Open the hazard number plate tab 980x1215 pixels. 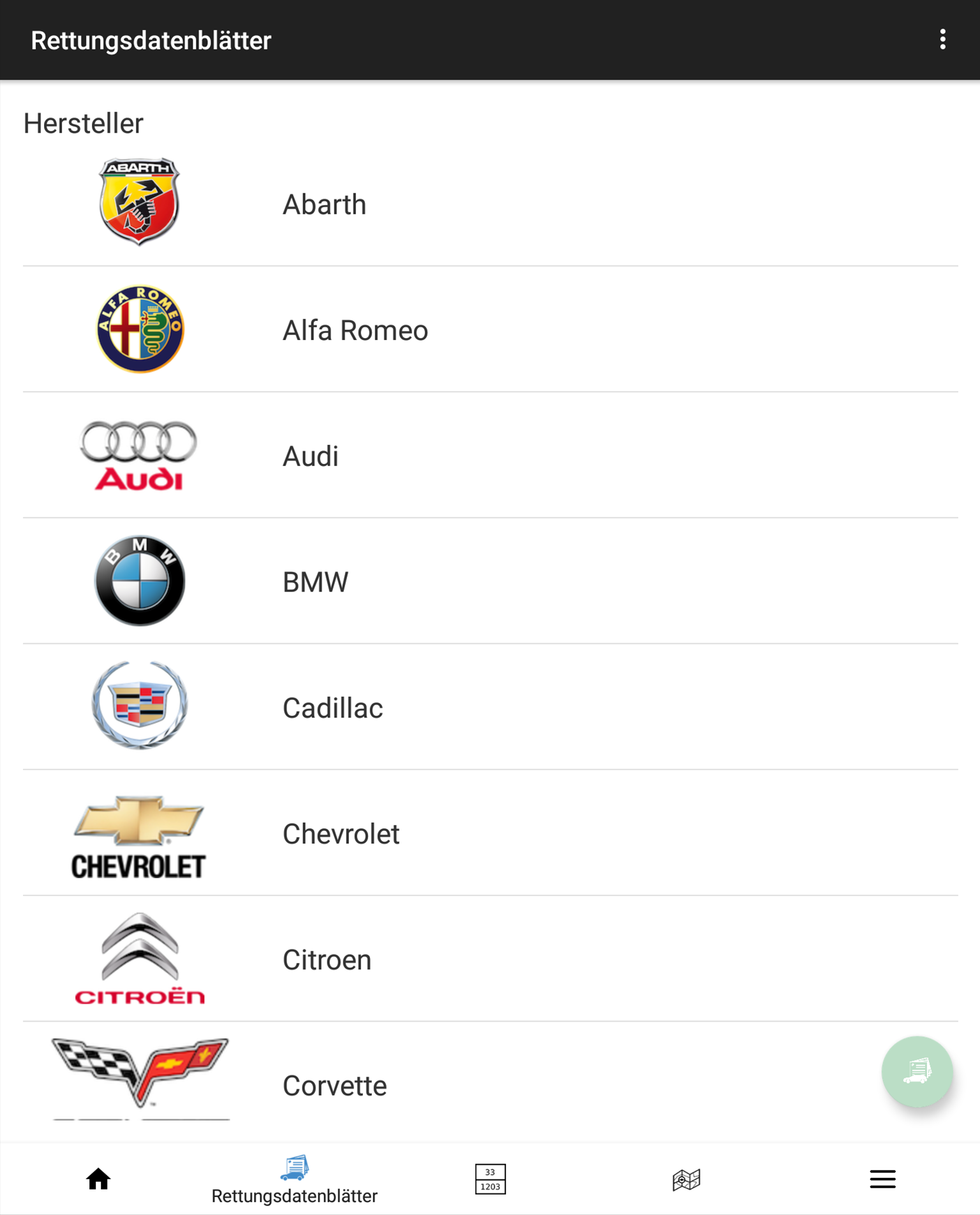pos(490,1179)
